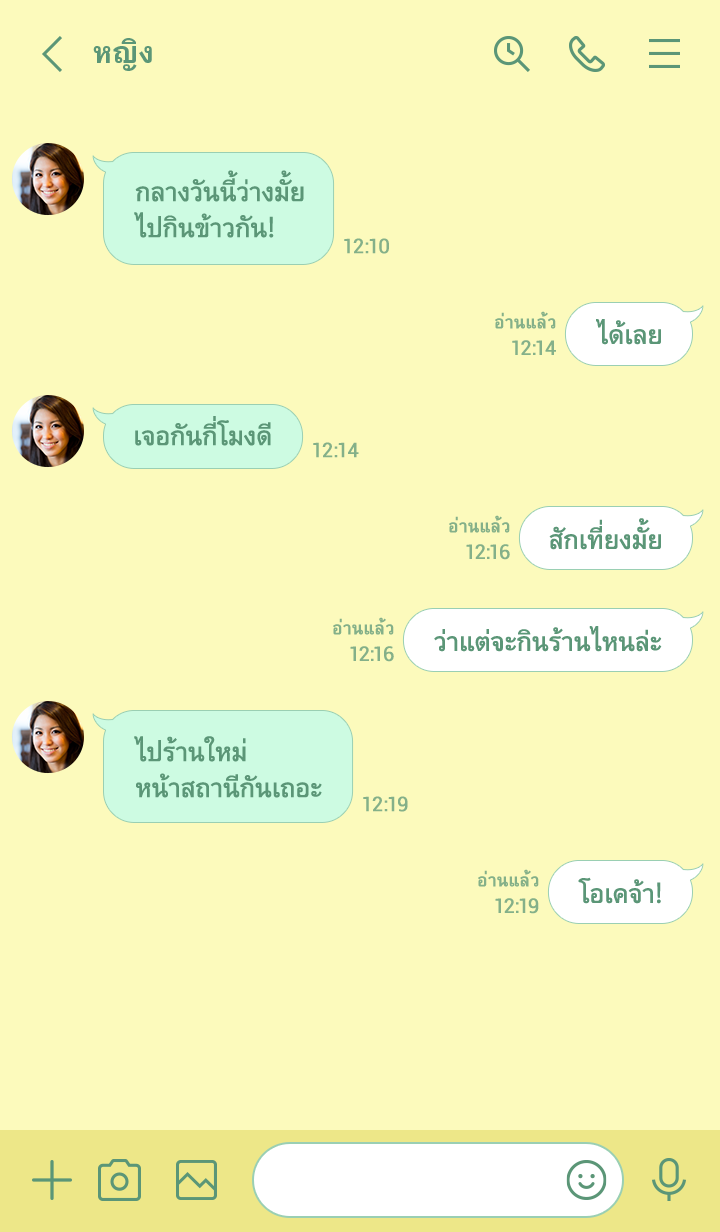Open chat history search
This screenshot has width=720, height=1232.
pos(511,54)
